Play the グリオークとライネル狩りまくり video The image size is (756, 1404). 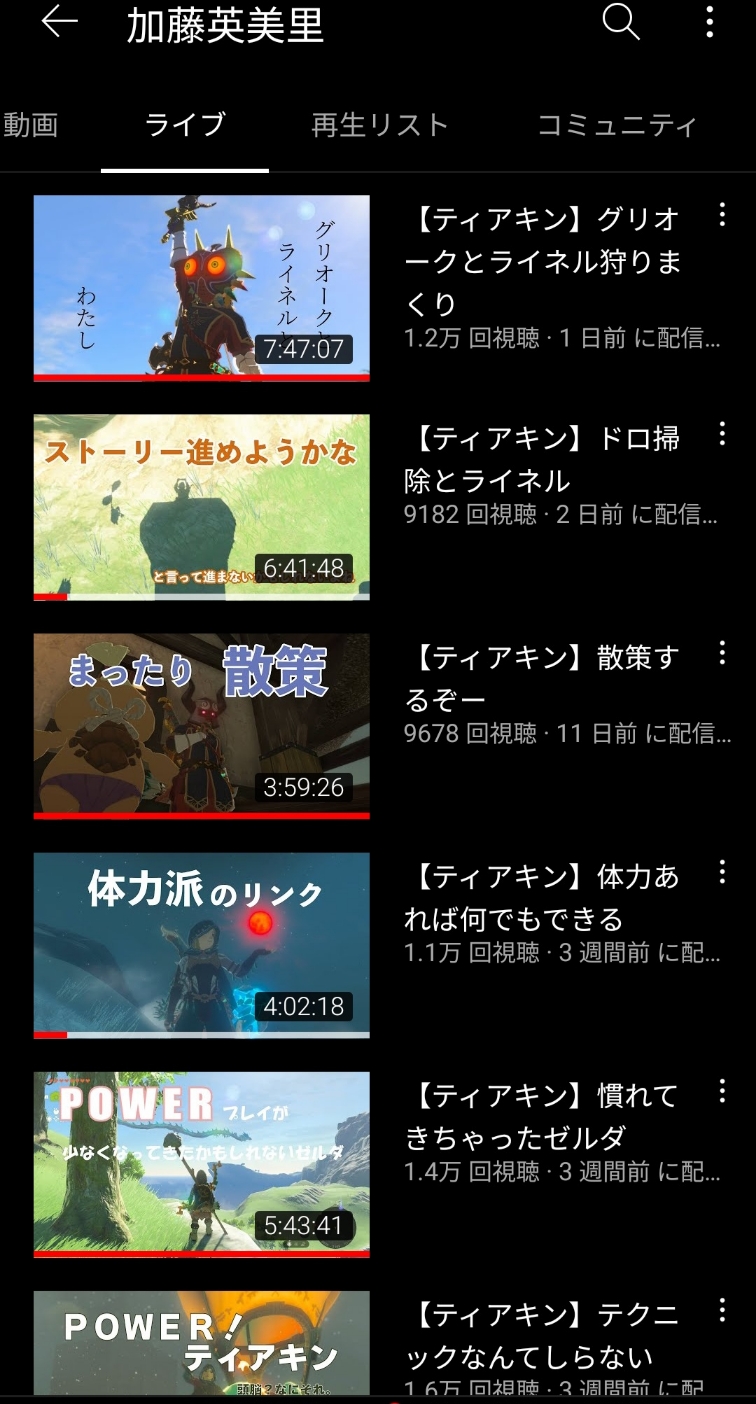202,288
